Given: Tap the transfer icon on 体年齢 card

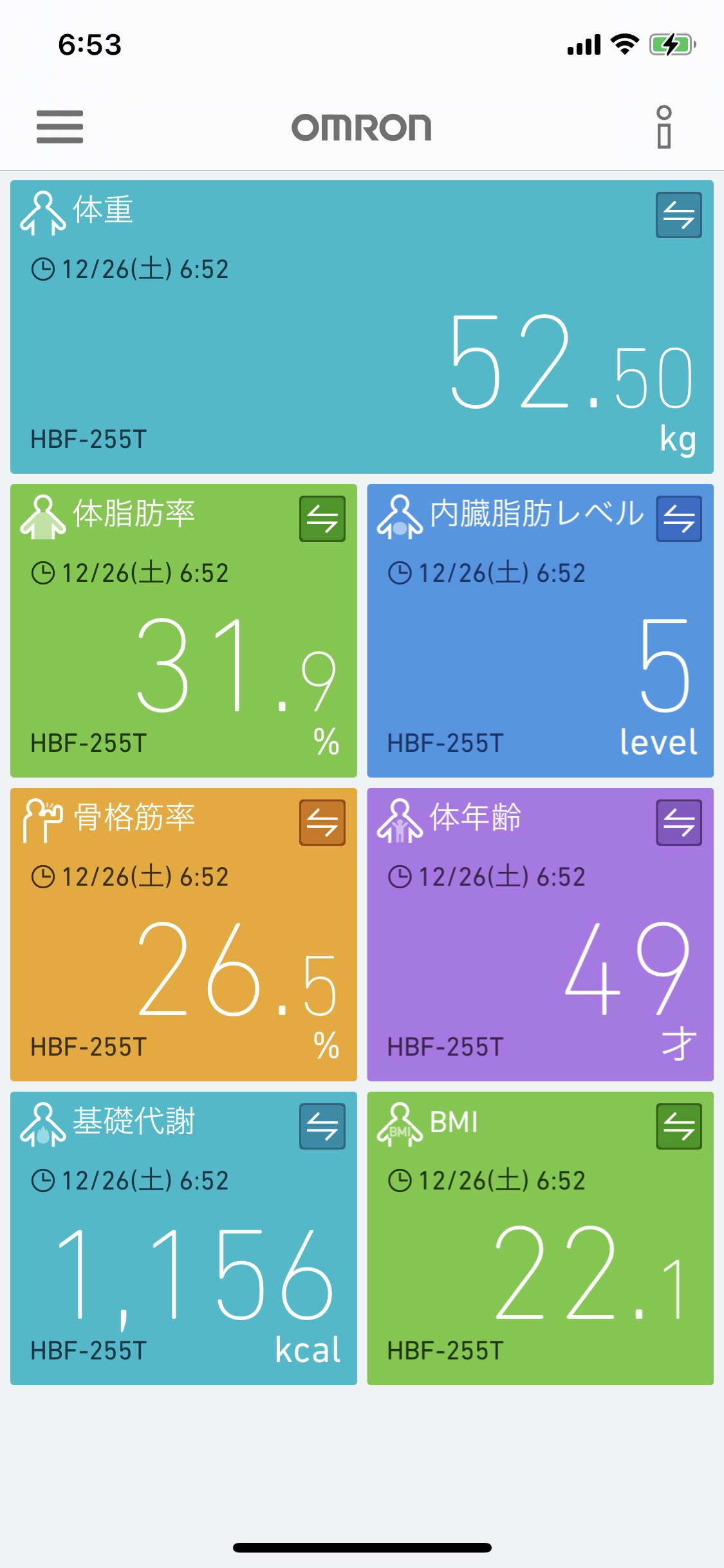Looking at the screenshot, I should [x=679, y=823].
